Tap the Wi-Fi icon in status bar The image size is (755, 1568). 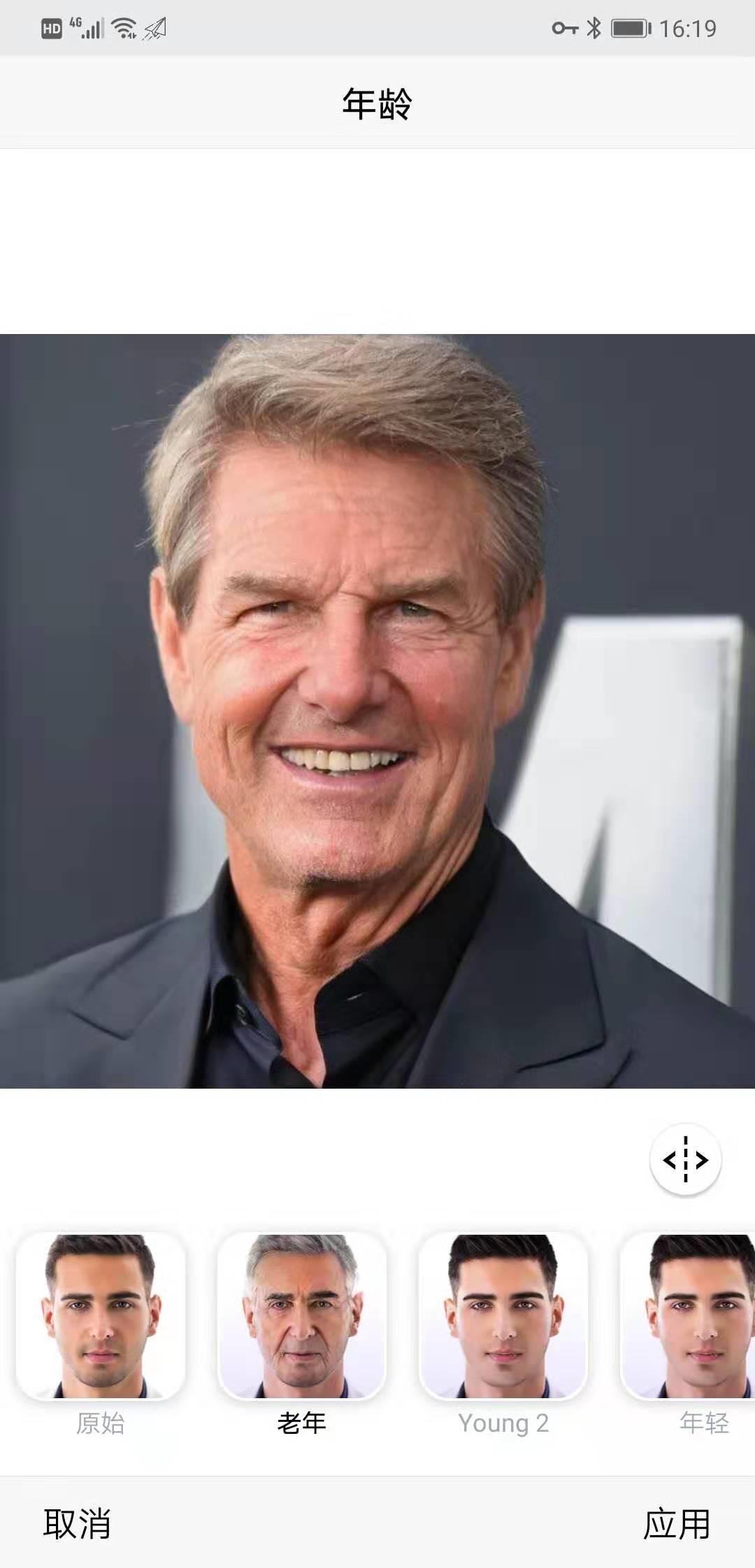[124, 28]
